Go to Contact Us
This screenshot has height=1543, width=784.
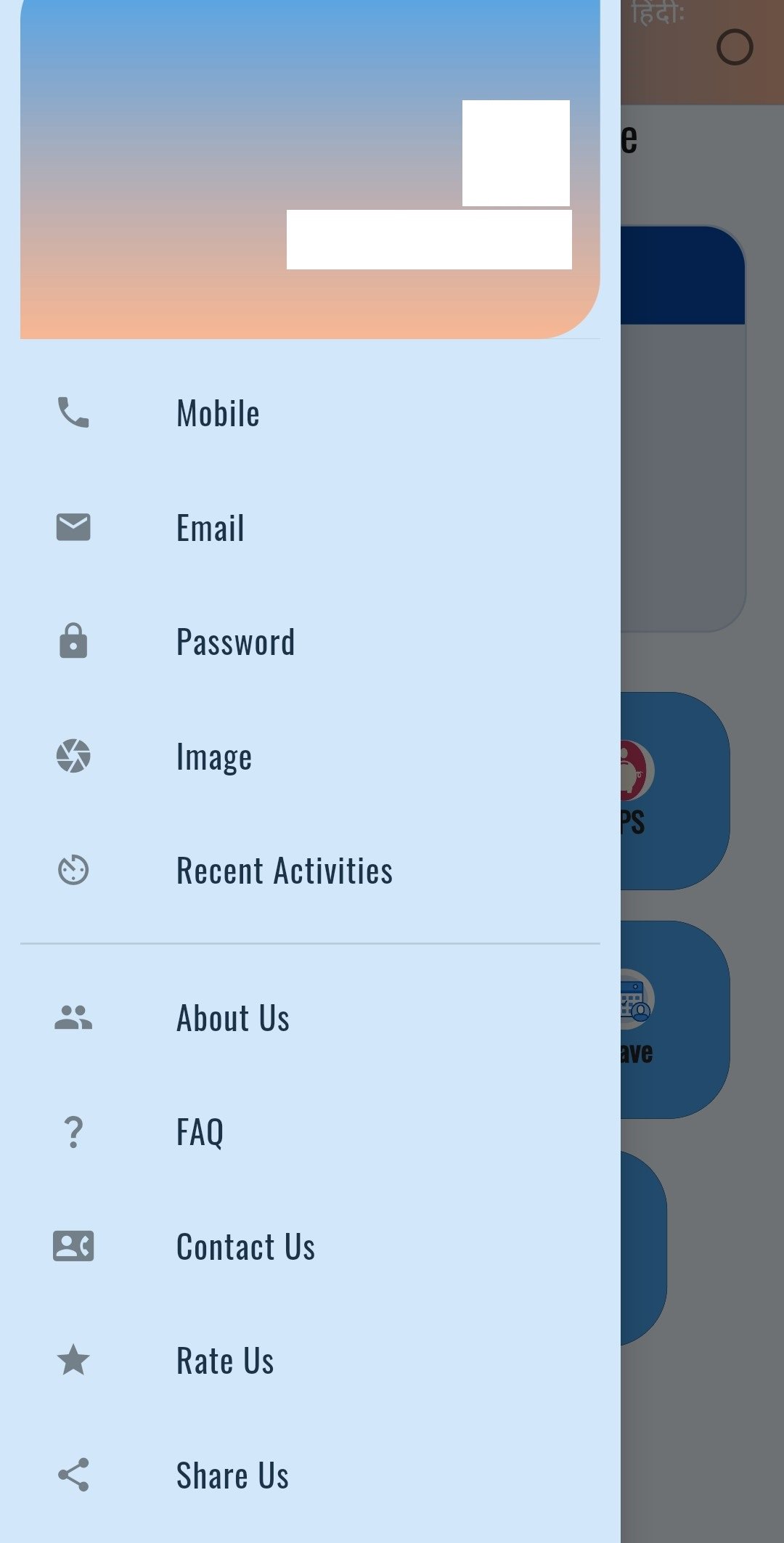pos(245,1247)
